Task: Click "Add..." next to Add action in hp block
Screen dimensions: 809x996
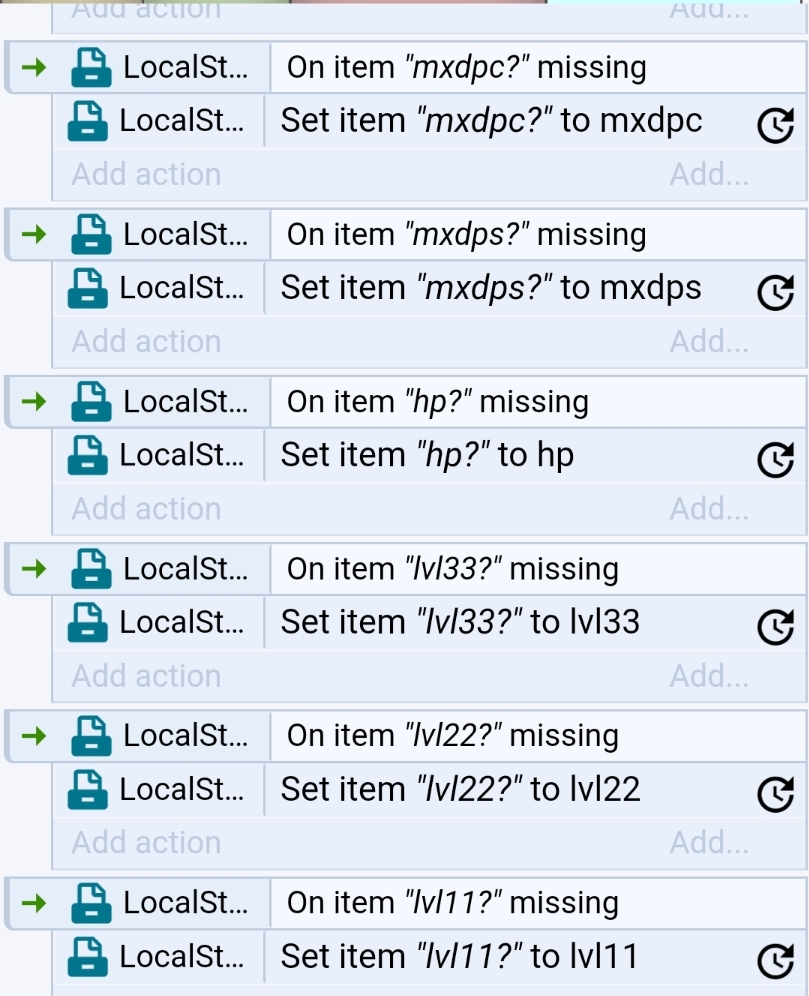Action: coord(710,508)
